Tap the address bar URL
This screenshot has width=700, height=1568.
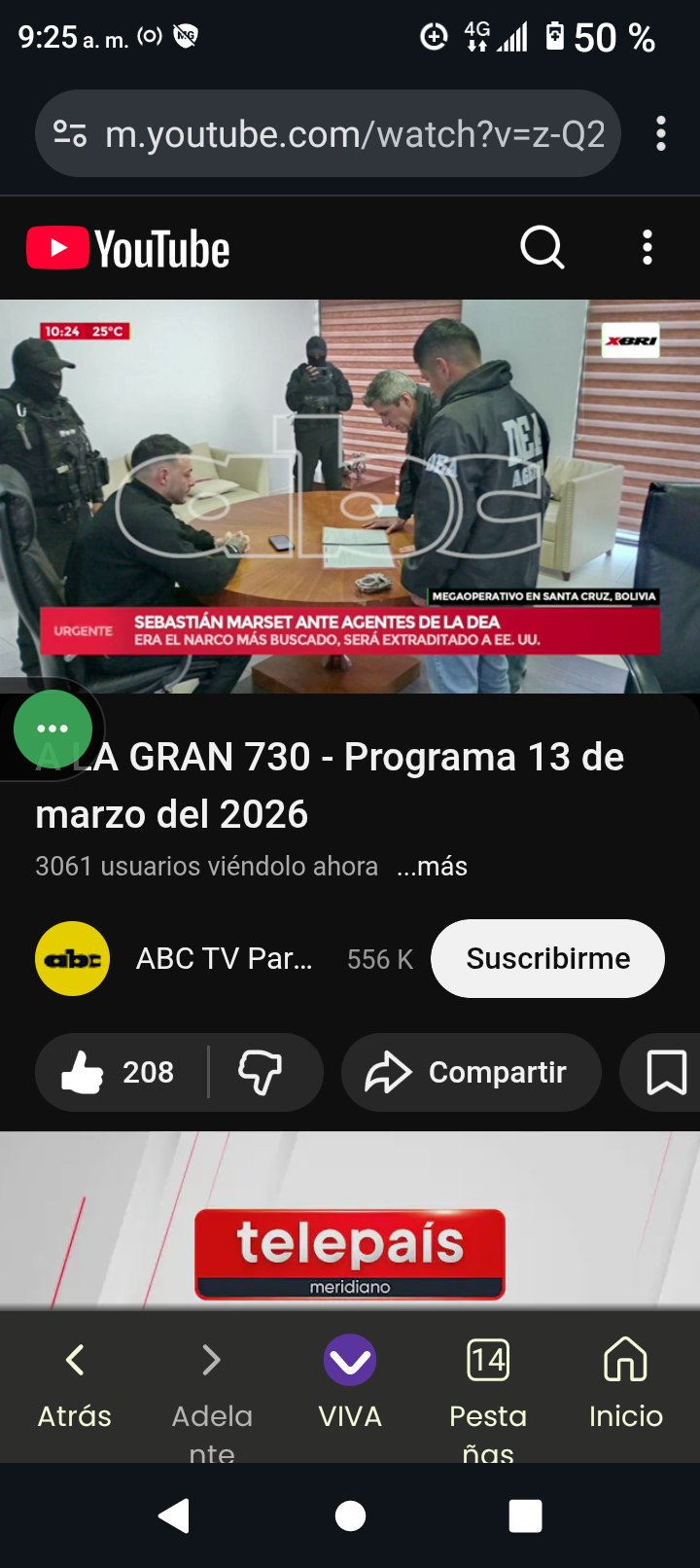[355, 133]
